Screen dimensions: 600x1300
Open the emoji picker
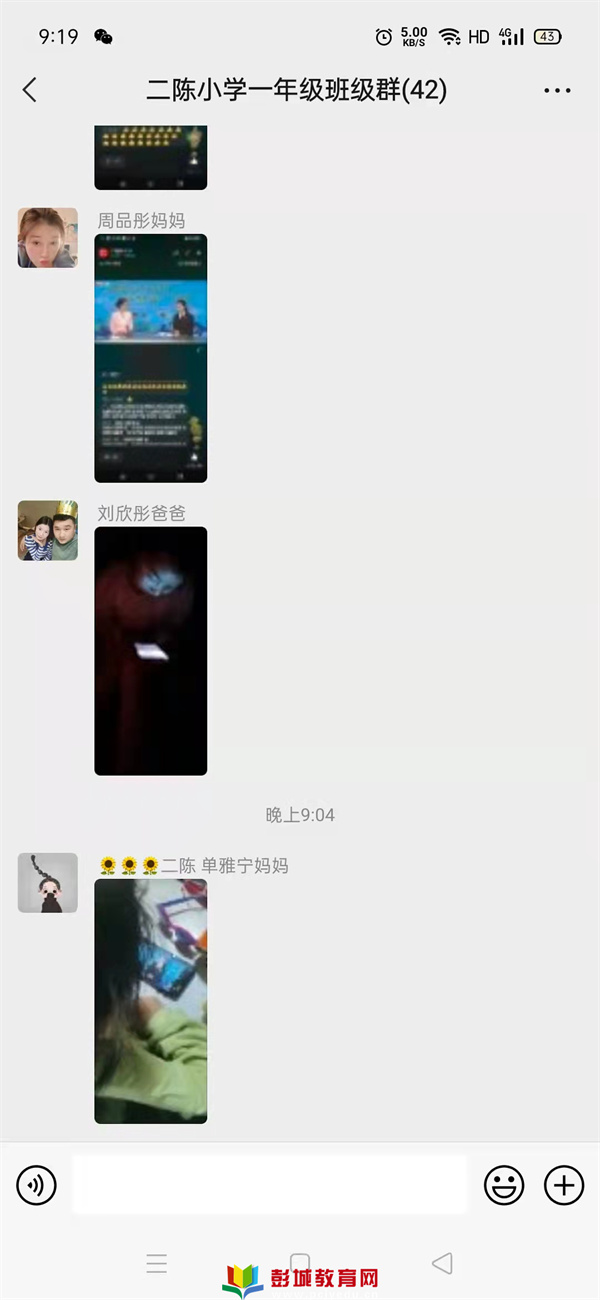504,1186
